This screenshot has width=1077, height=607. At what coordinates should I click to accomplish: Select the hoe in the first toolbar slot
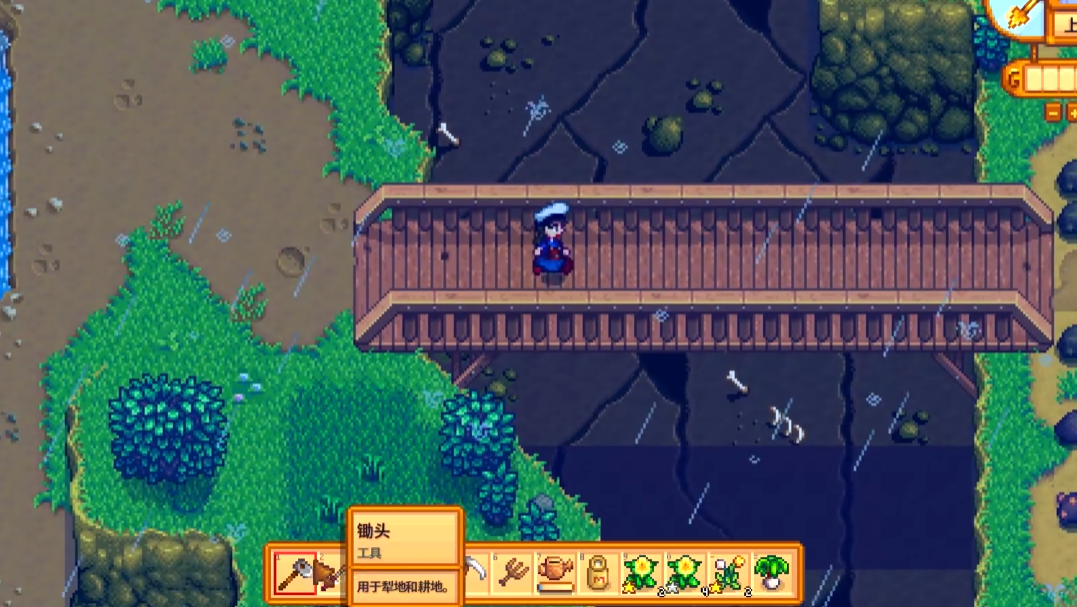click(x=295, y=574)
